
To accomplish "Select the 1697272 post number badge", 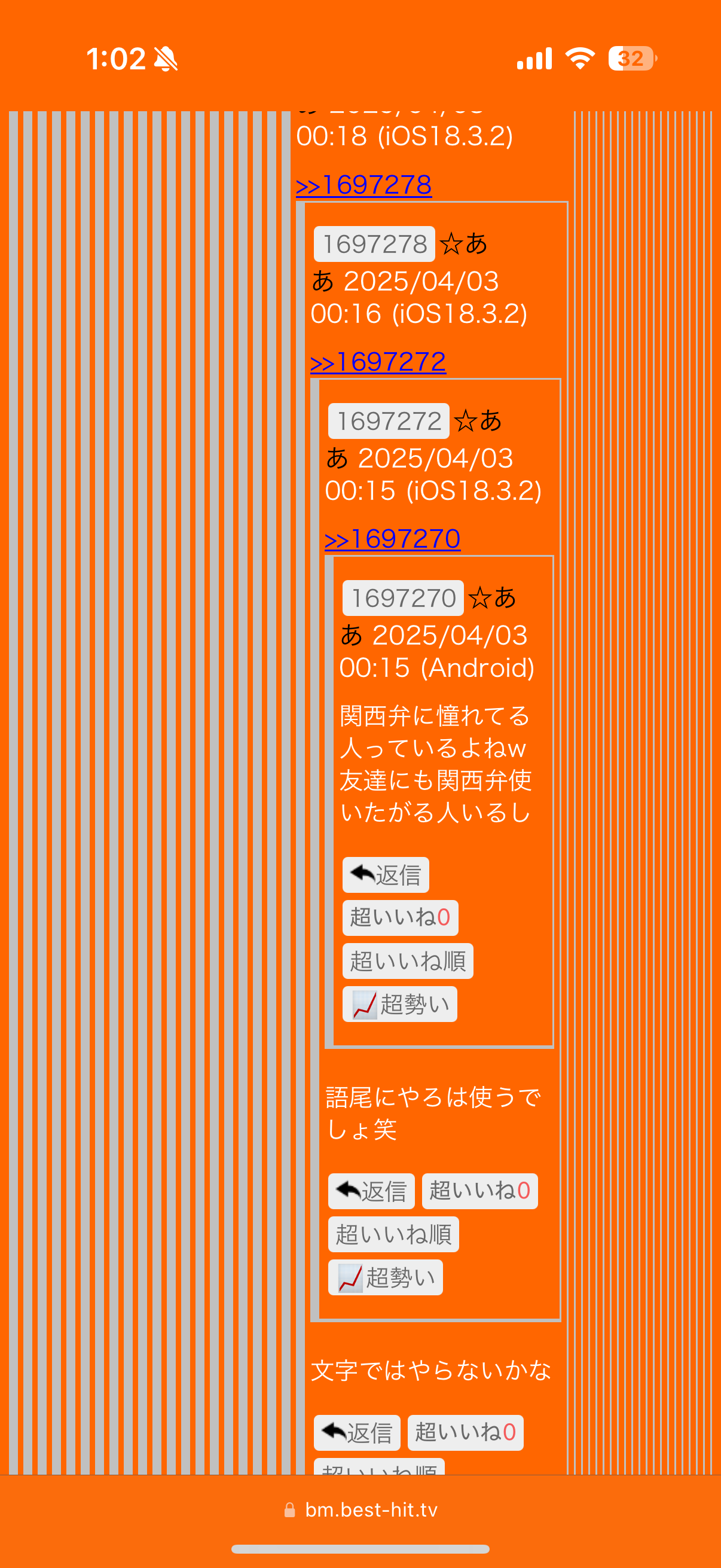I will pos(389,421).
